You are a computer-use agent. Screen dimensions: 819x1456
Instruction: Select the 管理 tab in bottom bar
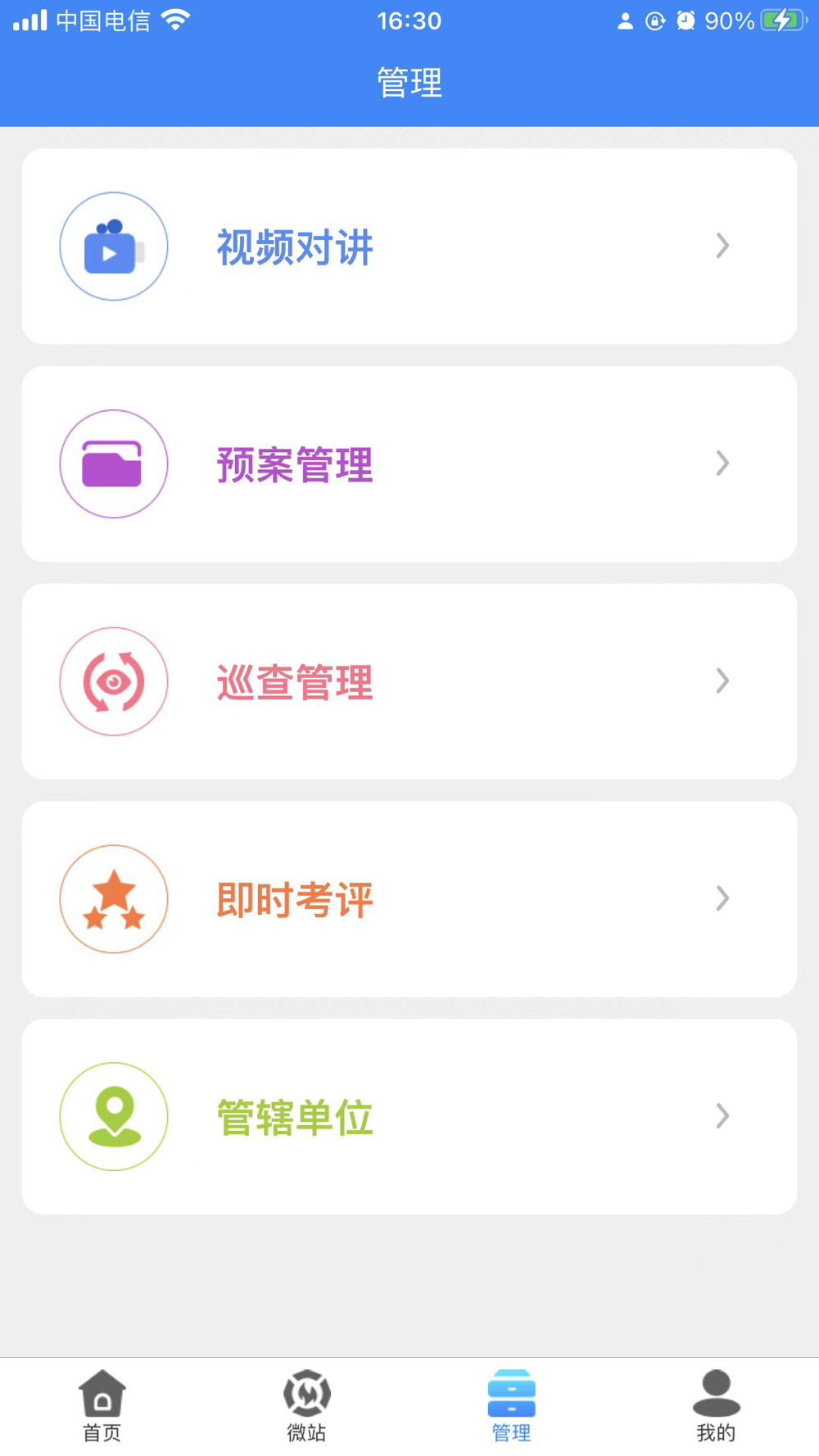[x=512, y=1406]
